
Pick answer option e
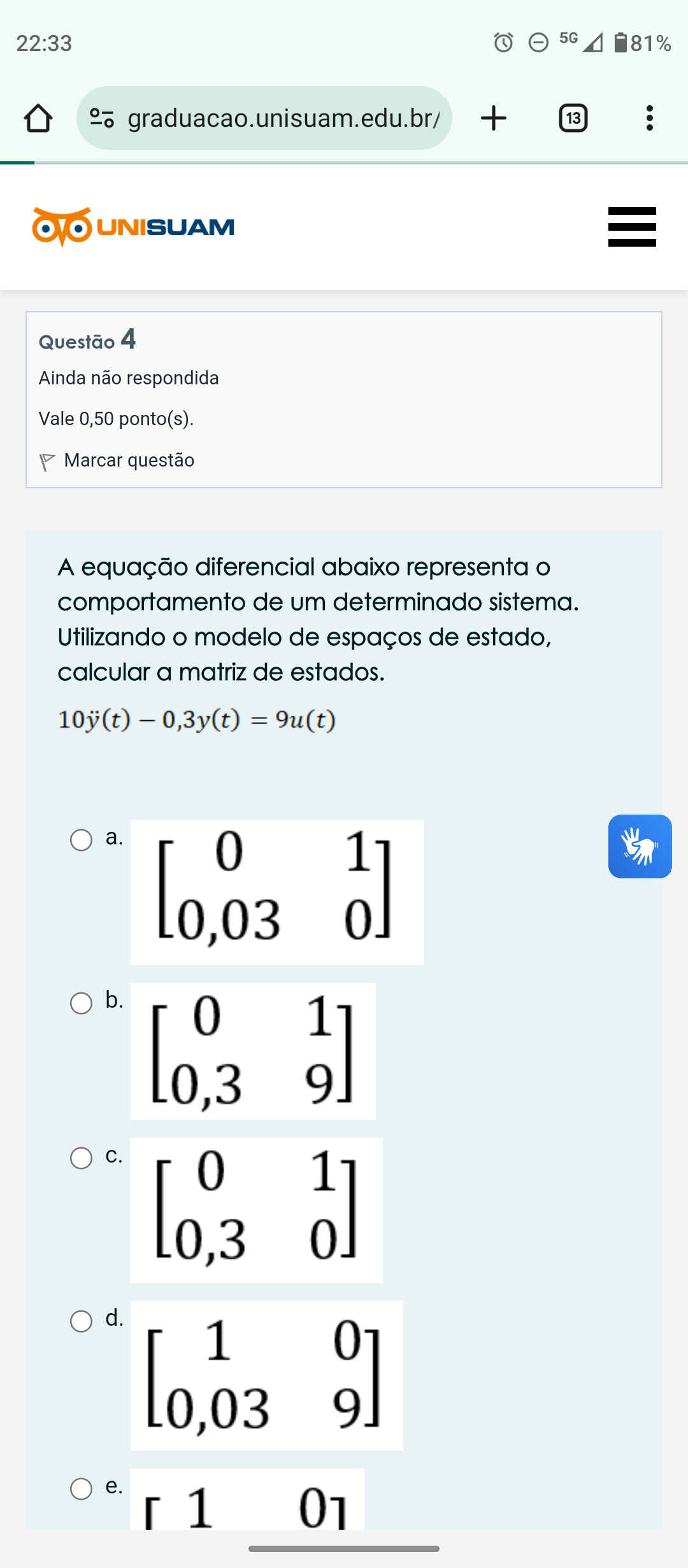click(82, 1489)
